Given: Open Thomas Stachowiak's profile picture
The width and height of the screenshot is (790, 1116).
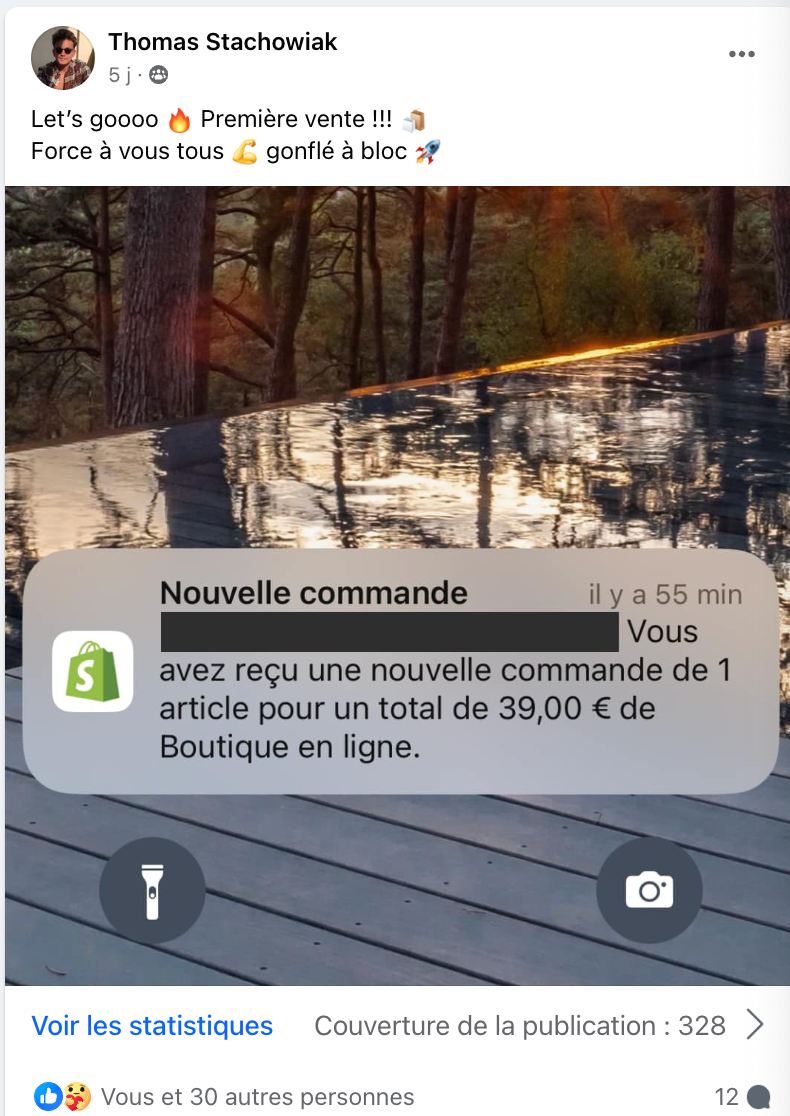Looking at the screenshot, I should pyautogui.click(x=63, y=57).
